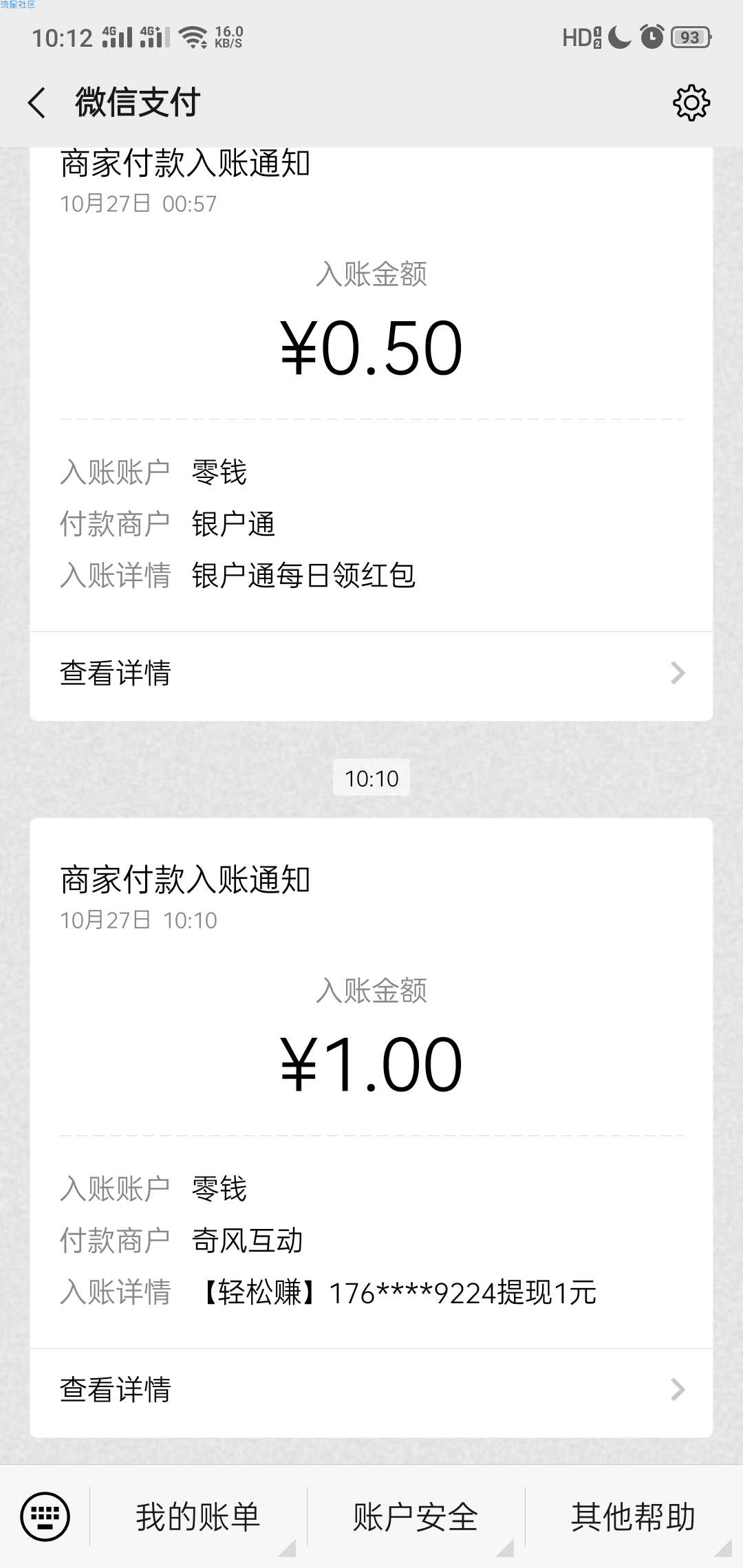Image resolution: width=743 pixels, height=1568 pixels.
Task: Open the settings gear icon
Action: coord(691,103)
